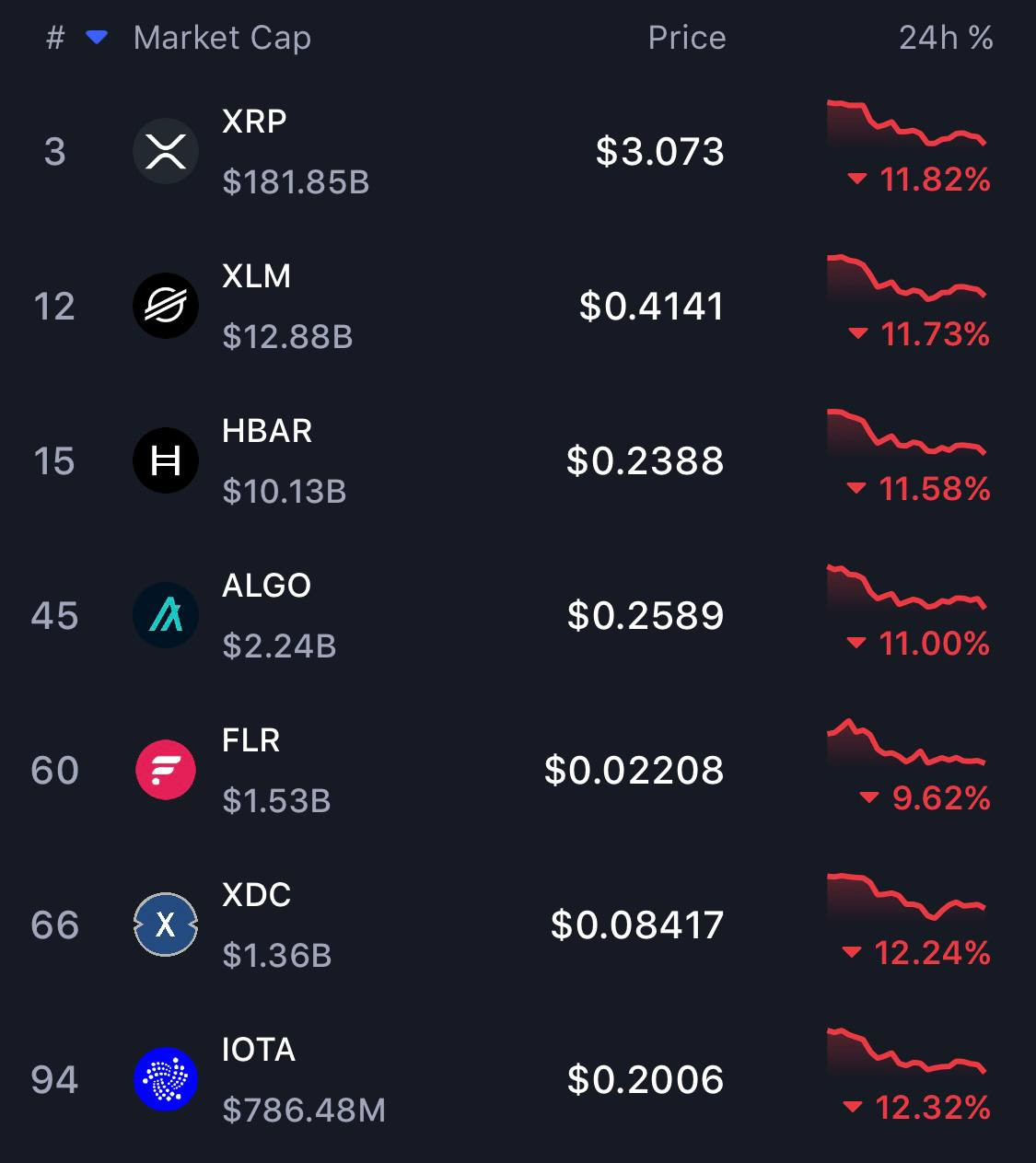
Task: Open the XLM coin row
Action: pos(256,277)
